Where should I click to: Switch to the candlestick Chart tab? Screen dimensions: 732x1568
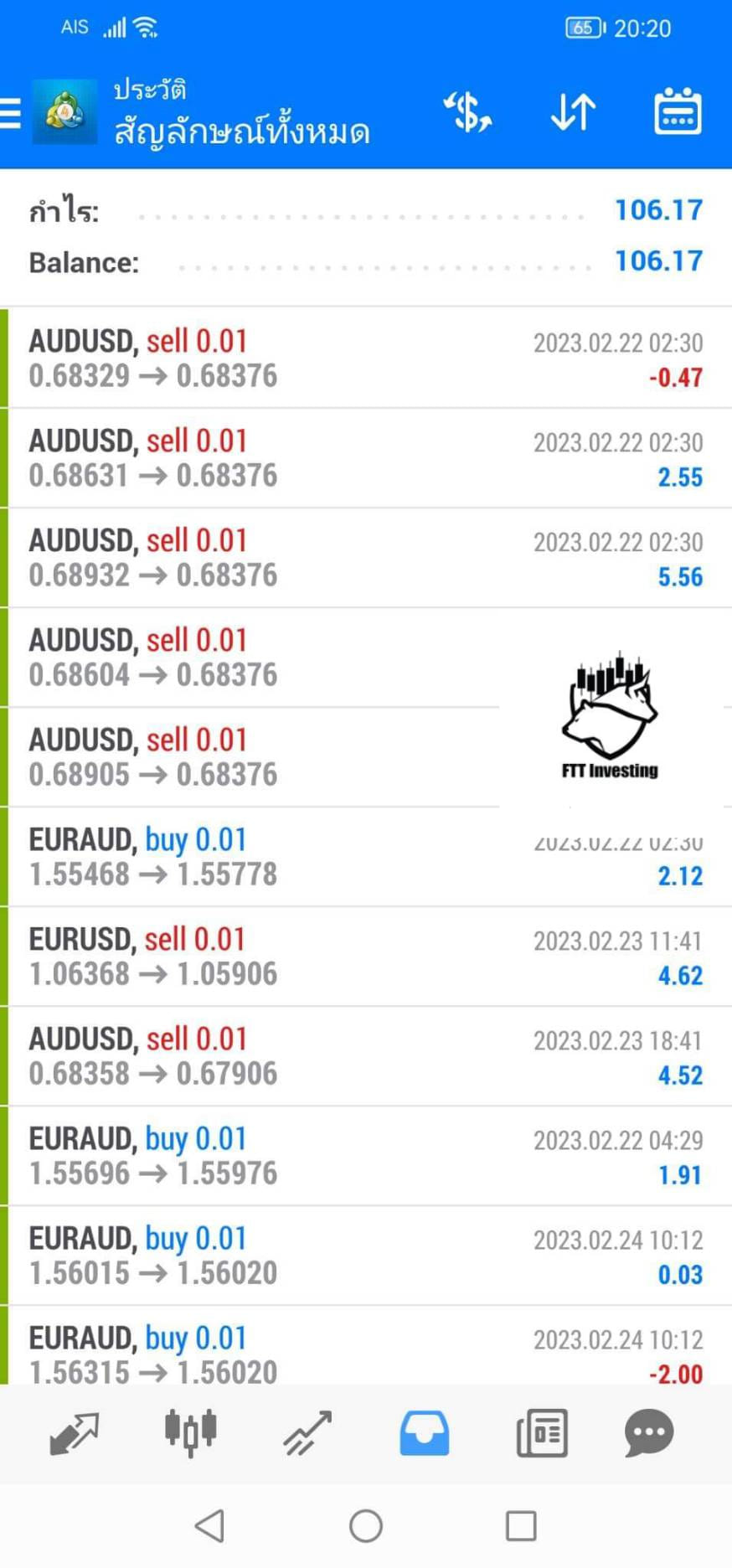[x=191, y=1433]
